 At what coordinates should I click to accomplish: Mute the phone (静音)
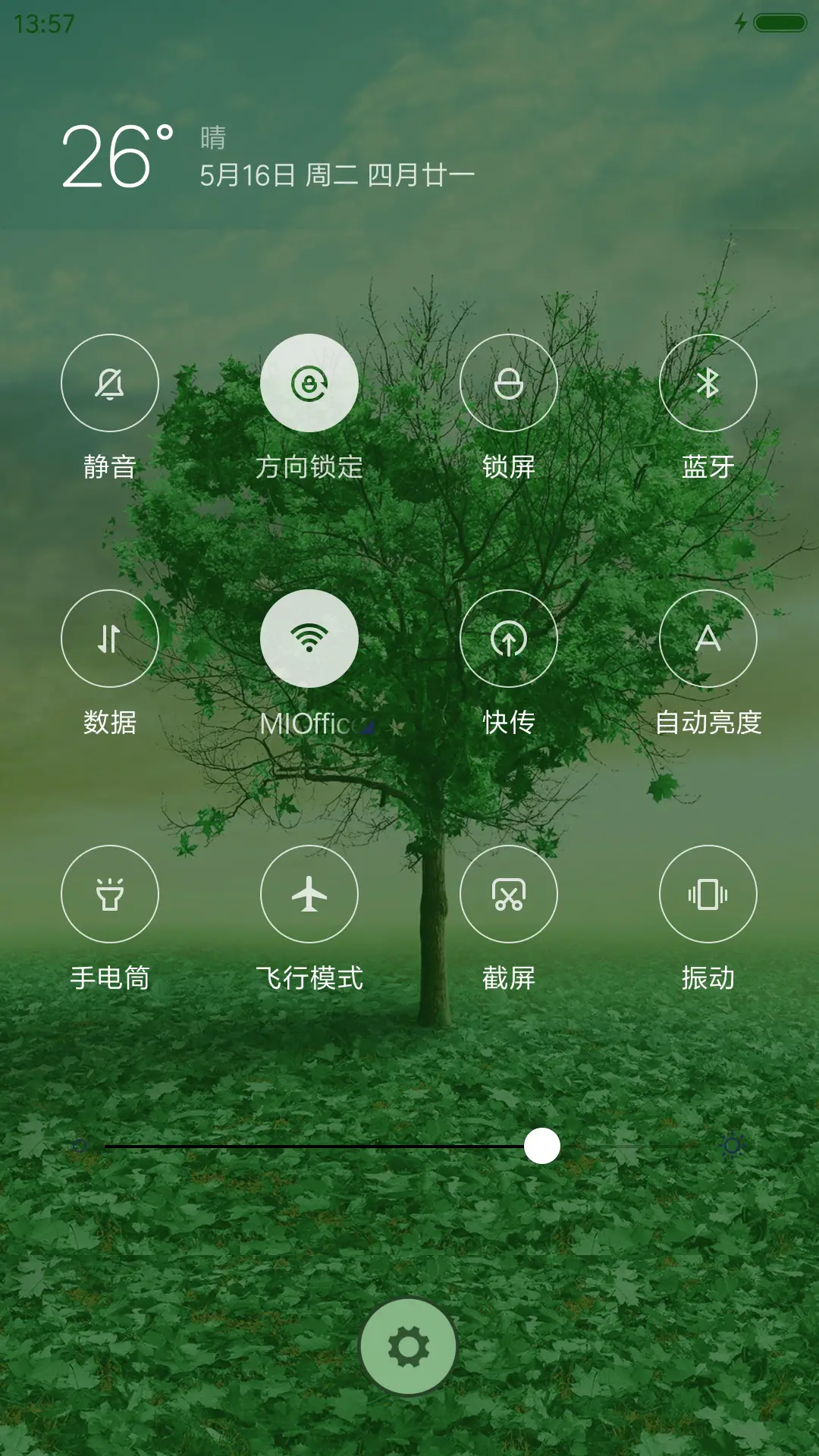tap(110, 383)
